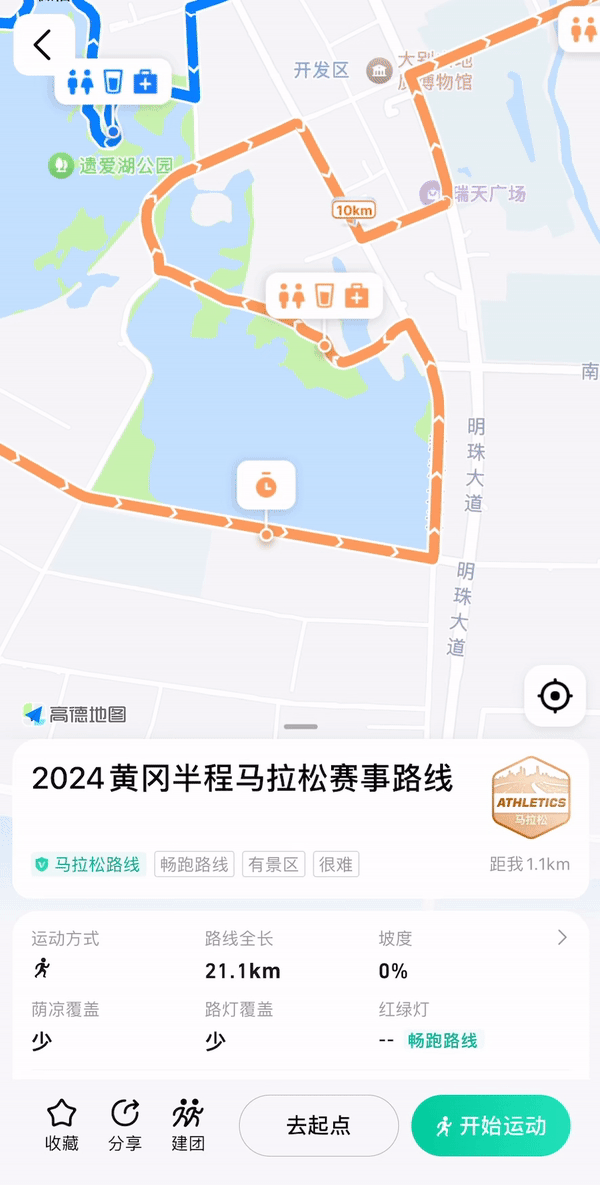Tap the sheet drag handle to expand

tap(300, 727)
